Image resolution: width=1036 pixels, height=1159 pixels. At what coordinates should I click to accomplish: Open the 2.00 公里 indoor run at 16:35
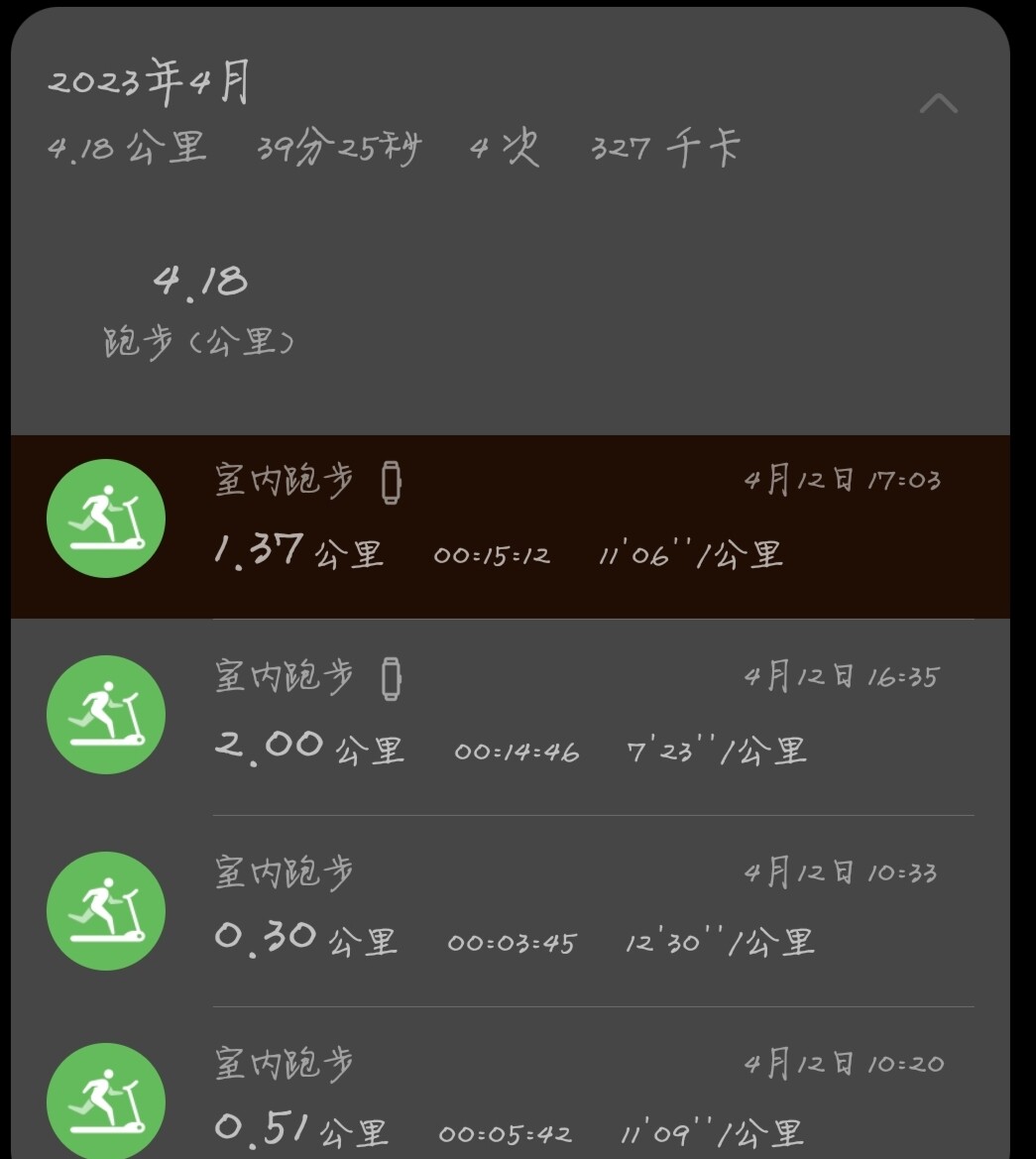(x=511, y=718)
